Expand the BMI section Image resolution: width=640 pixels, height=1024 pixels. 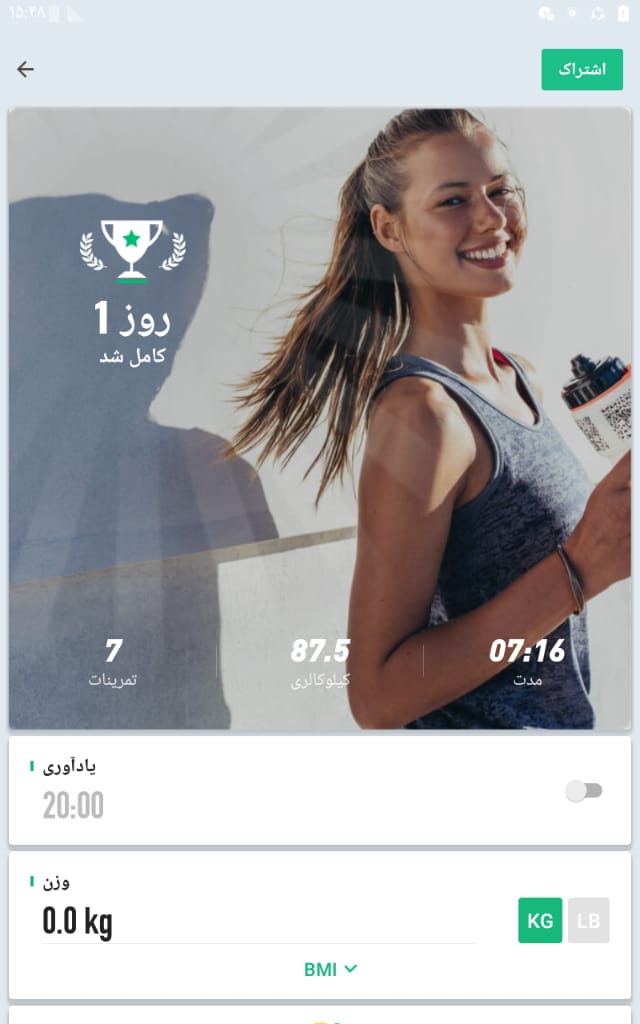tap(331, 969)
